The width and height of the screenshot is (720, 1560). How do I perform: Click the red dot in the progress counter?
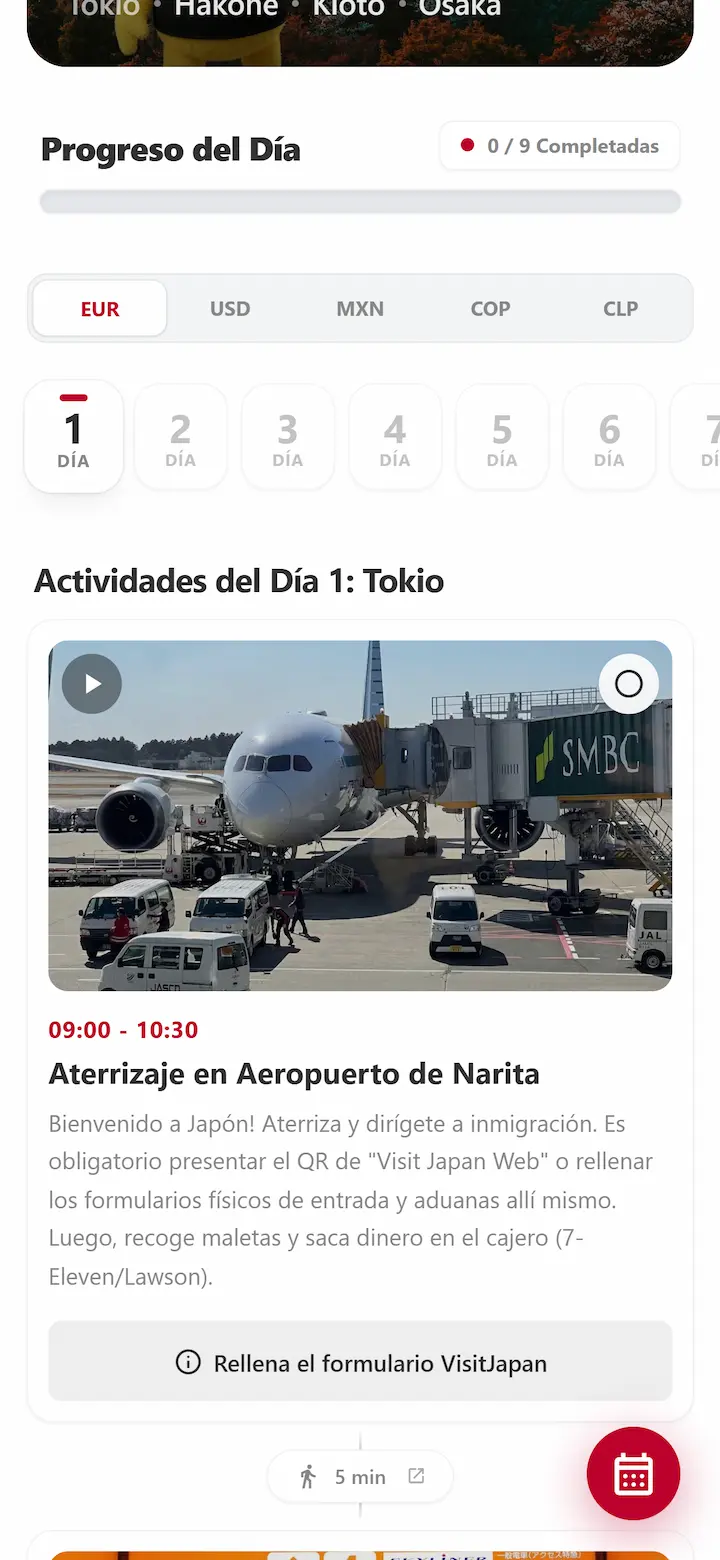click(x=470, y=145)
